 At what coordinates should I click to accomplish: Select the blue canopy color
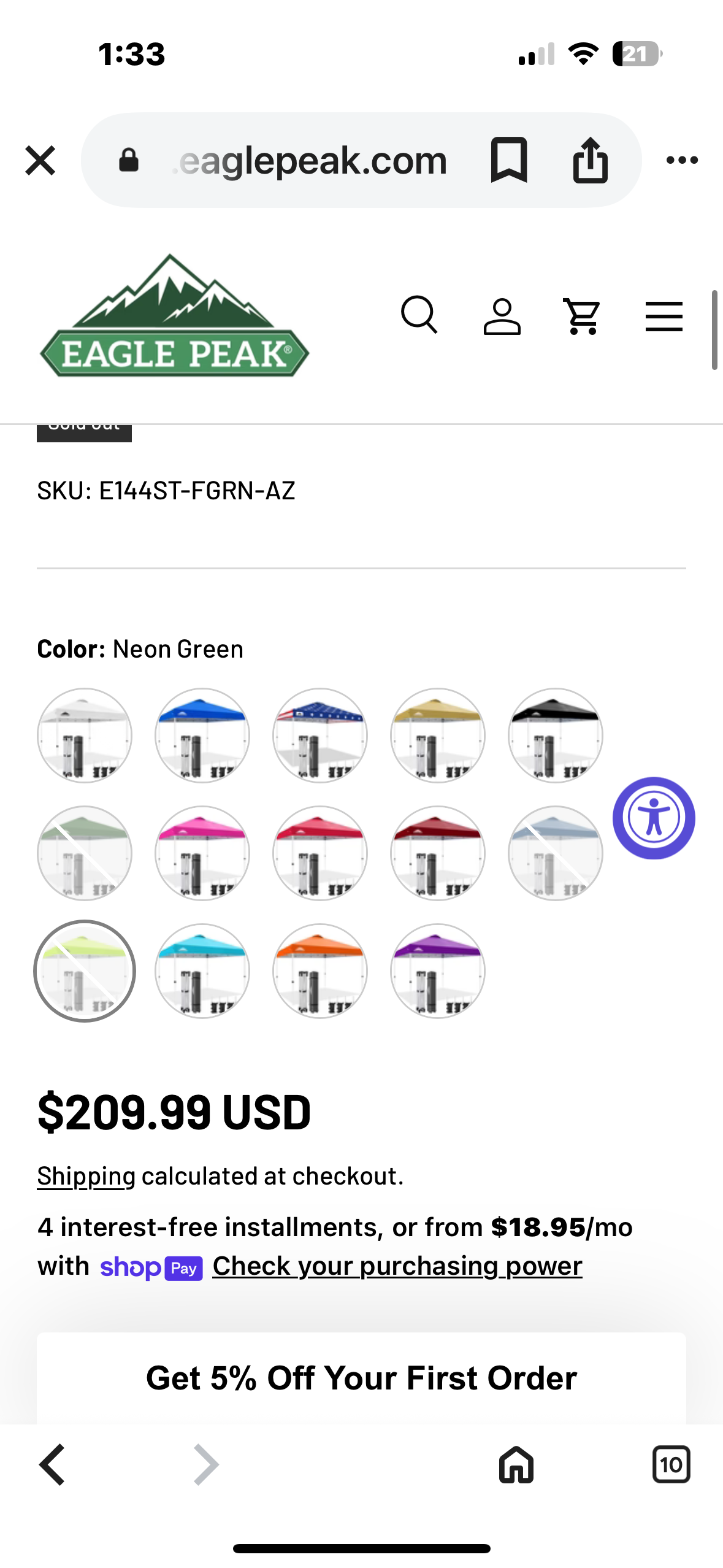tap(202, 735)
